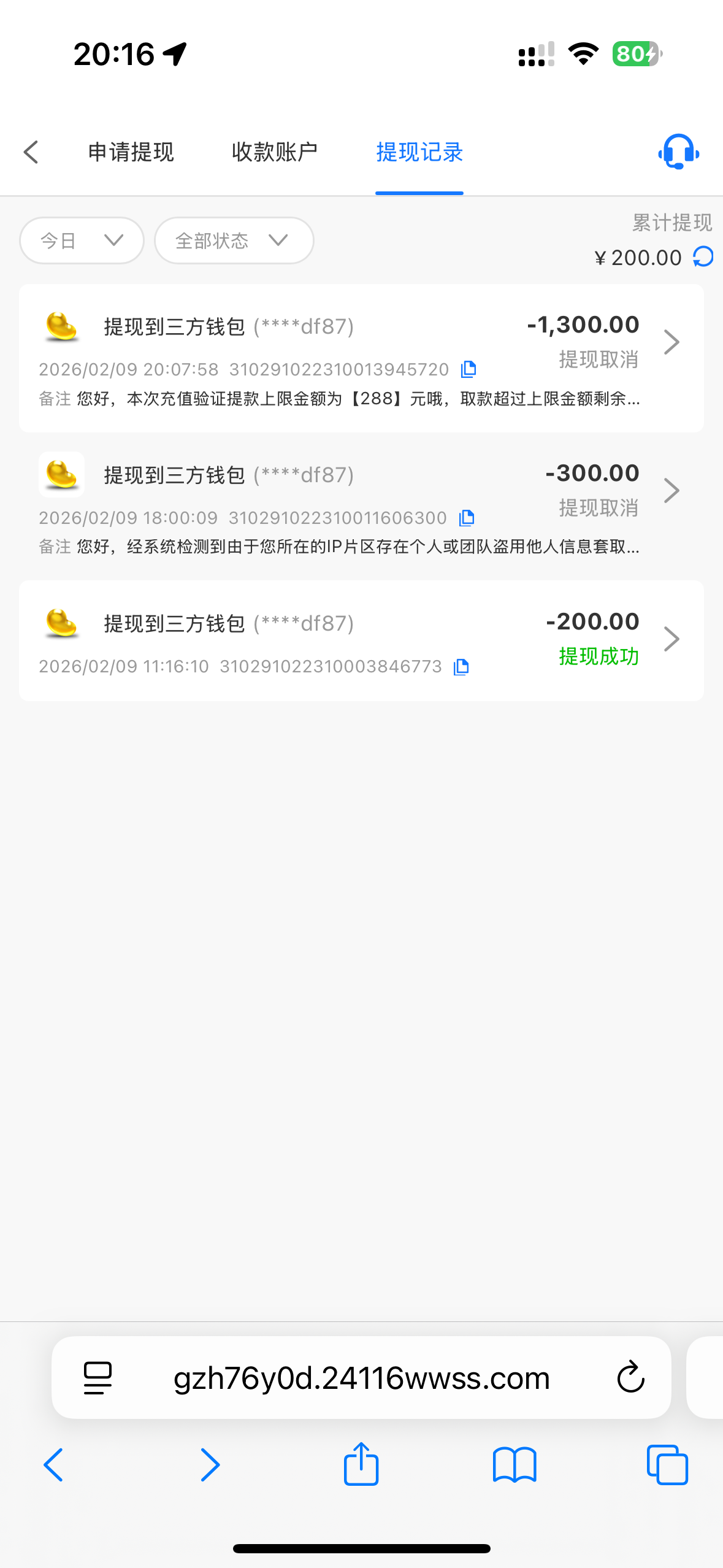Select the 提现记录 tab

pyautogui.click(x=419, y=152)
